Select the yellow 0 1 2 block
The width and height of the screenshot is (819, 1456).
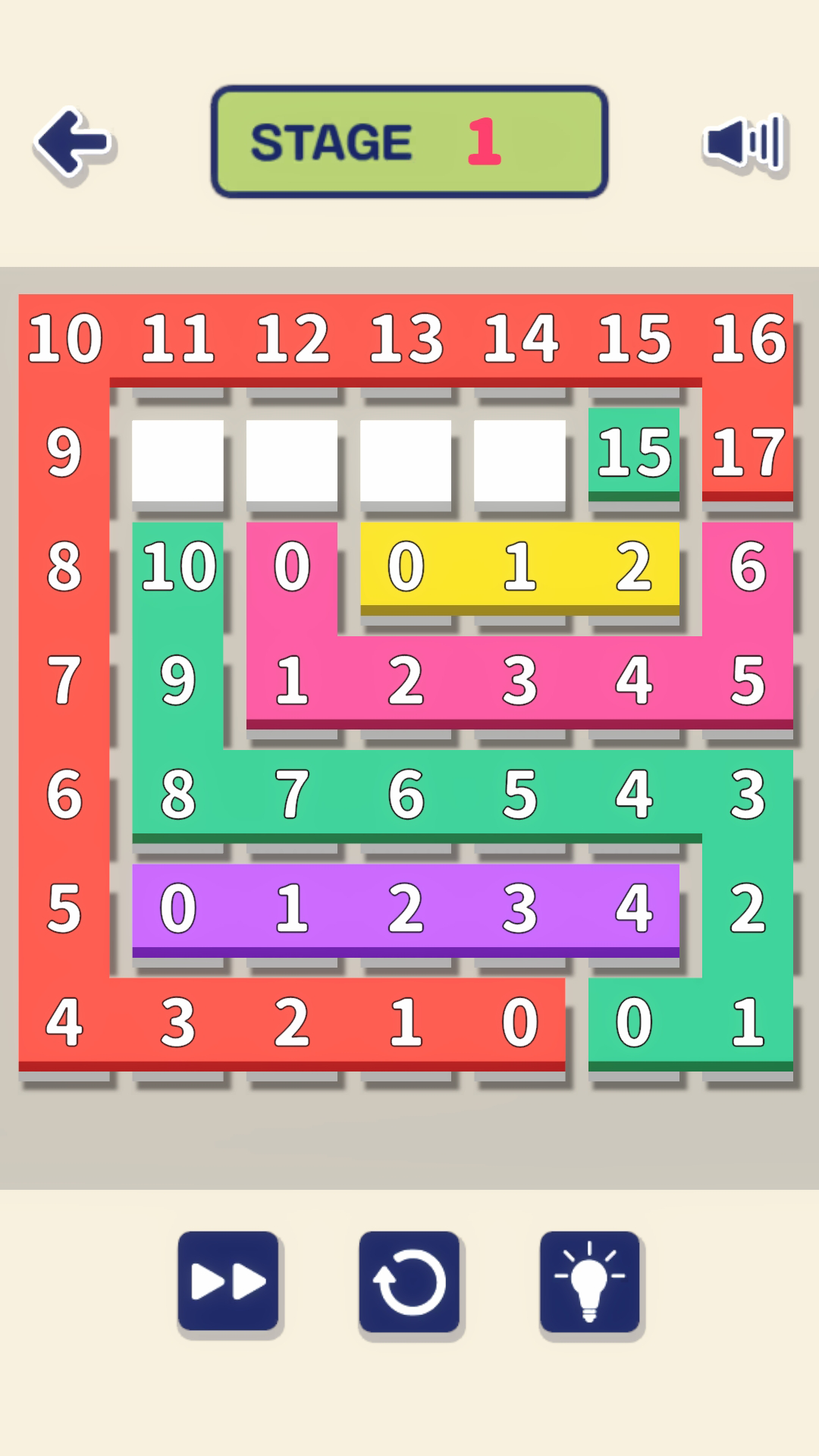pyautogui.click(x=519, y=565)
